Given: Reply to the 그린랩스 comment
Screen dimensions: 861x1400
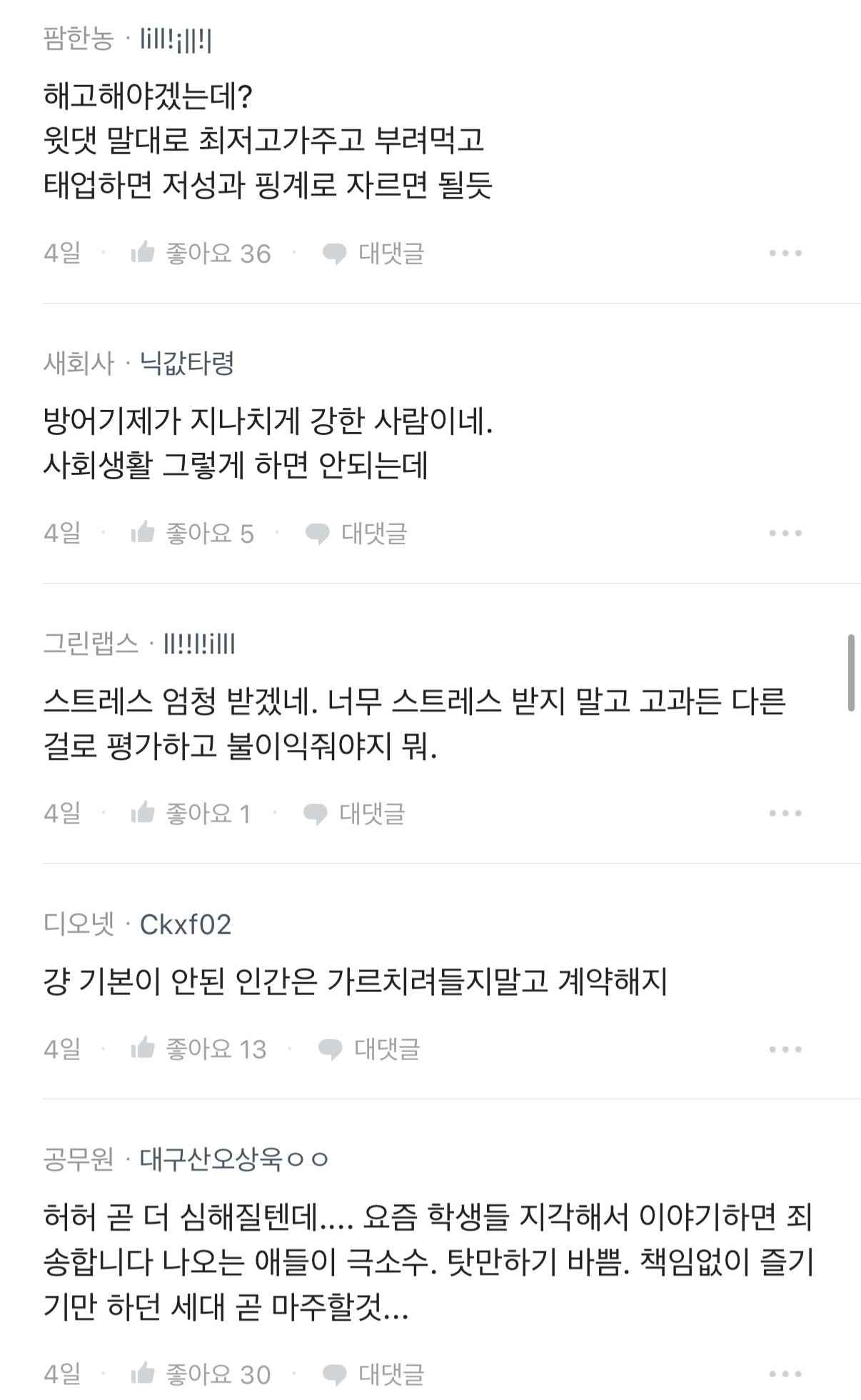Looking at the screenshot, I should point(354,814).
